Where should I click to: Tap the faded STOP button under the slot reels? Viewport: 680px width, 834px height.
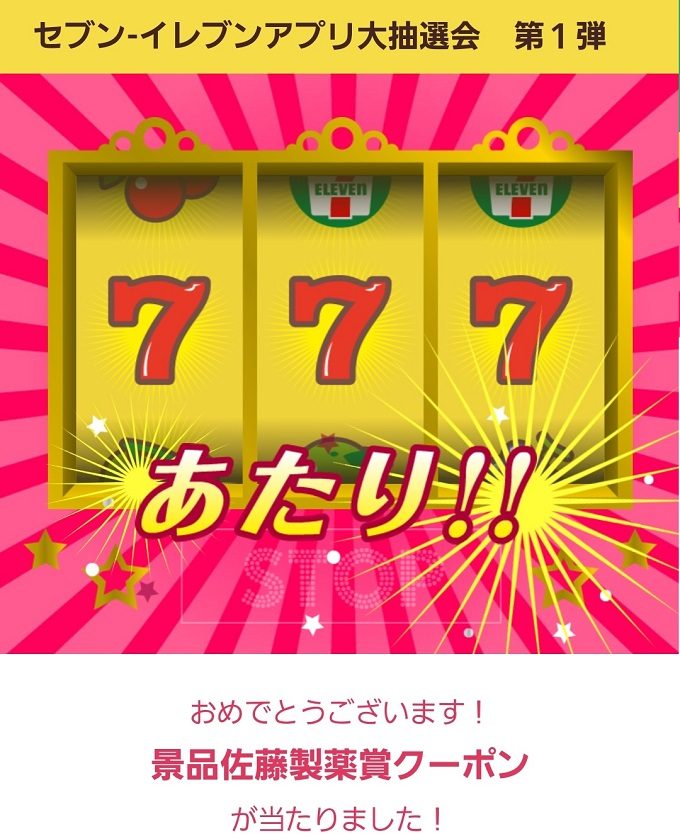pos(342,577)
